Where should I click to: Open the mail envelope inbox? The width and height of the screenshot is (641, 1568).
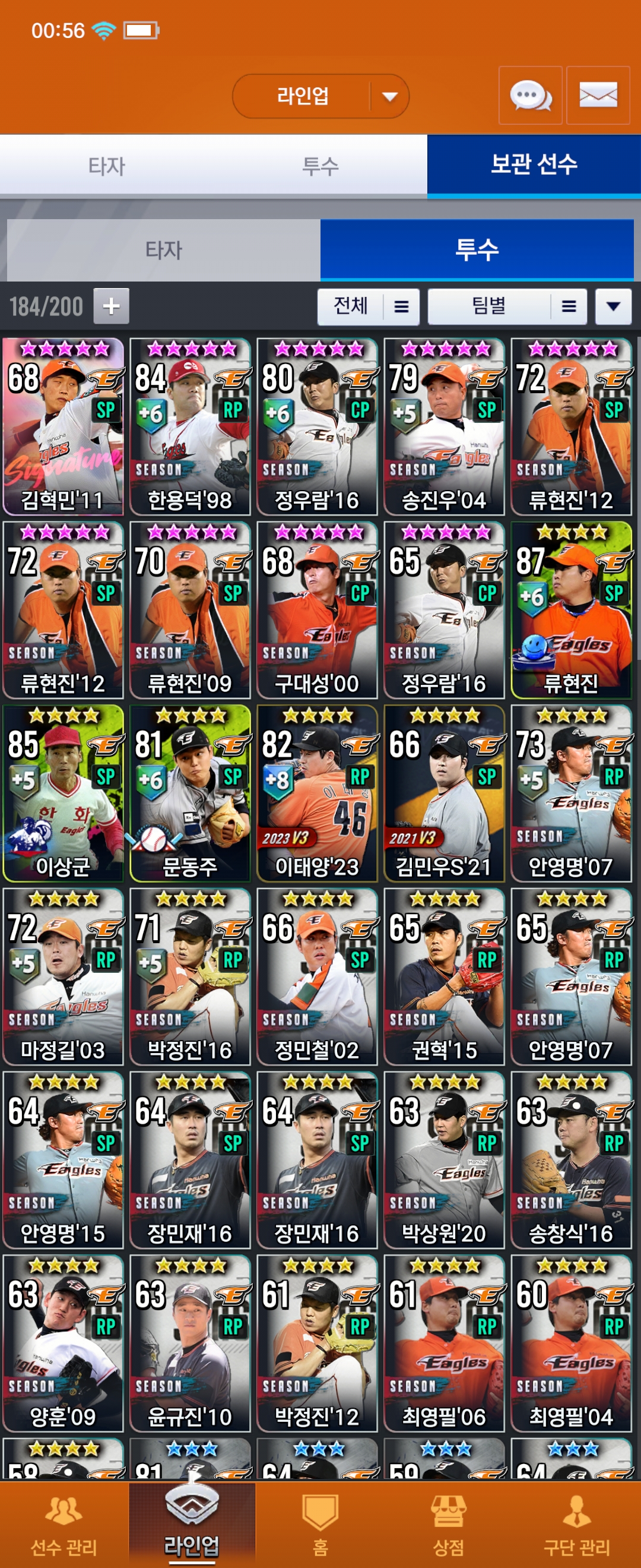pos(598,96)
